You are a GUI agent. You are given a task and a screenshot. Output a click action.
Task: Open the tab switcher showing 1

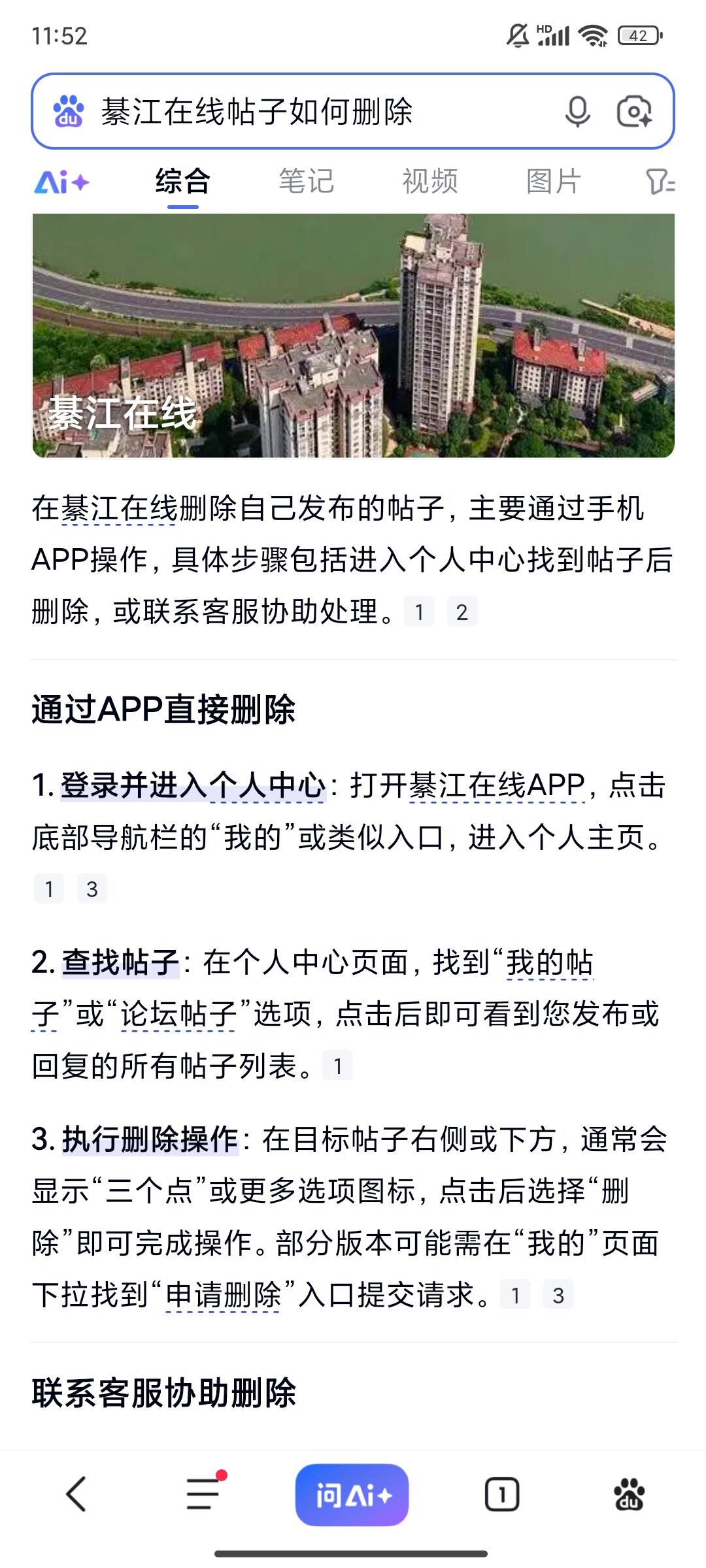501,1494
